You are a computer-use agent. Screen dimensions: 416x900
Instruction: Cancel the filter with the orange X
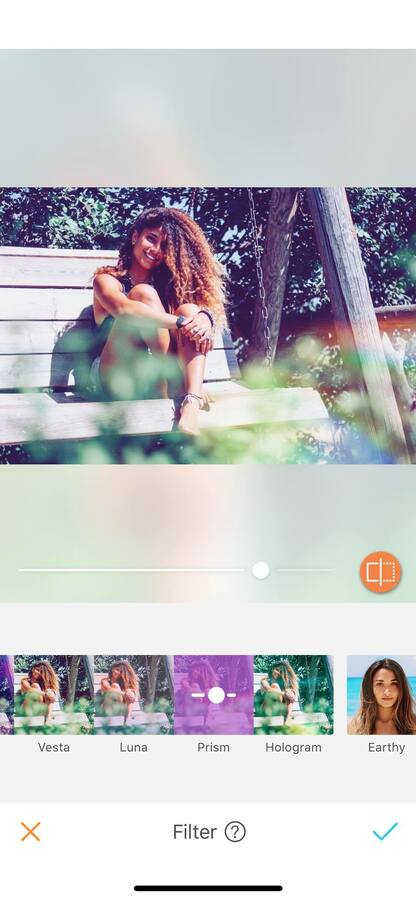coord(30,831)
